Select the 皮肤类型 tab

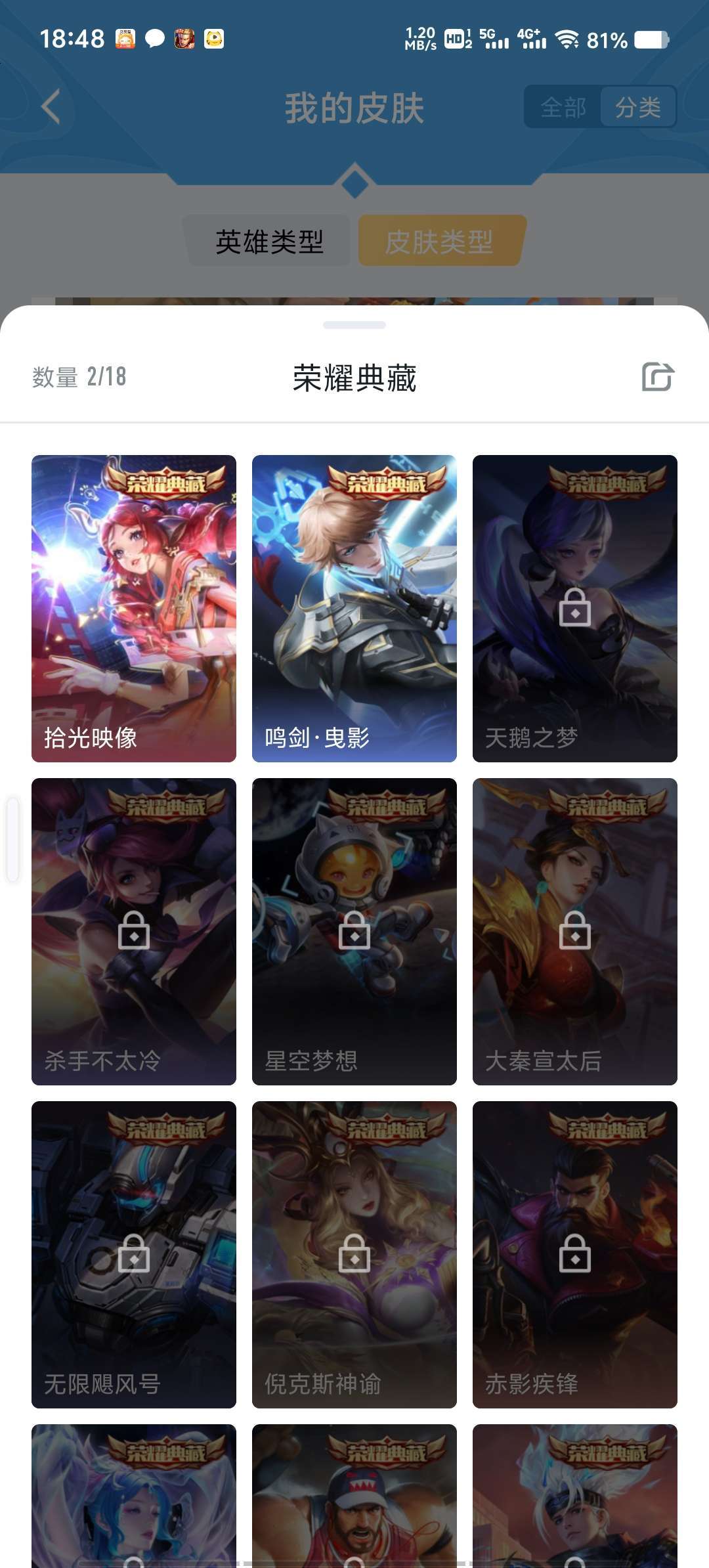[x=440, y=241]
